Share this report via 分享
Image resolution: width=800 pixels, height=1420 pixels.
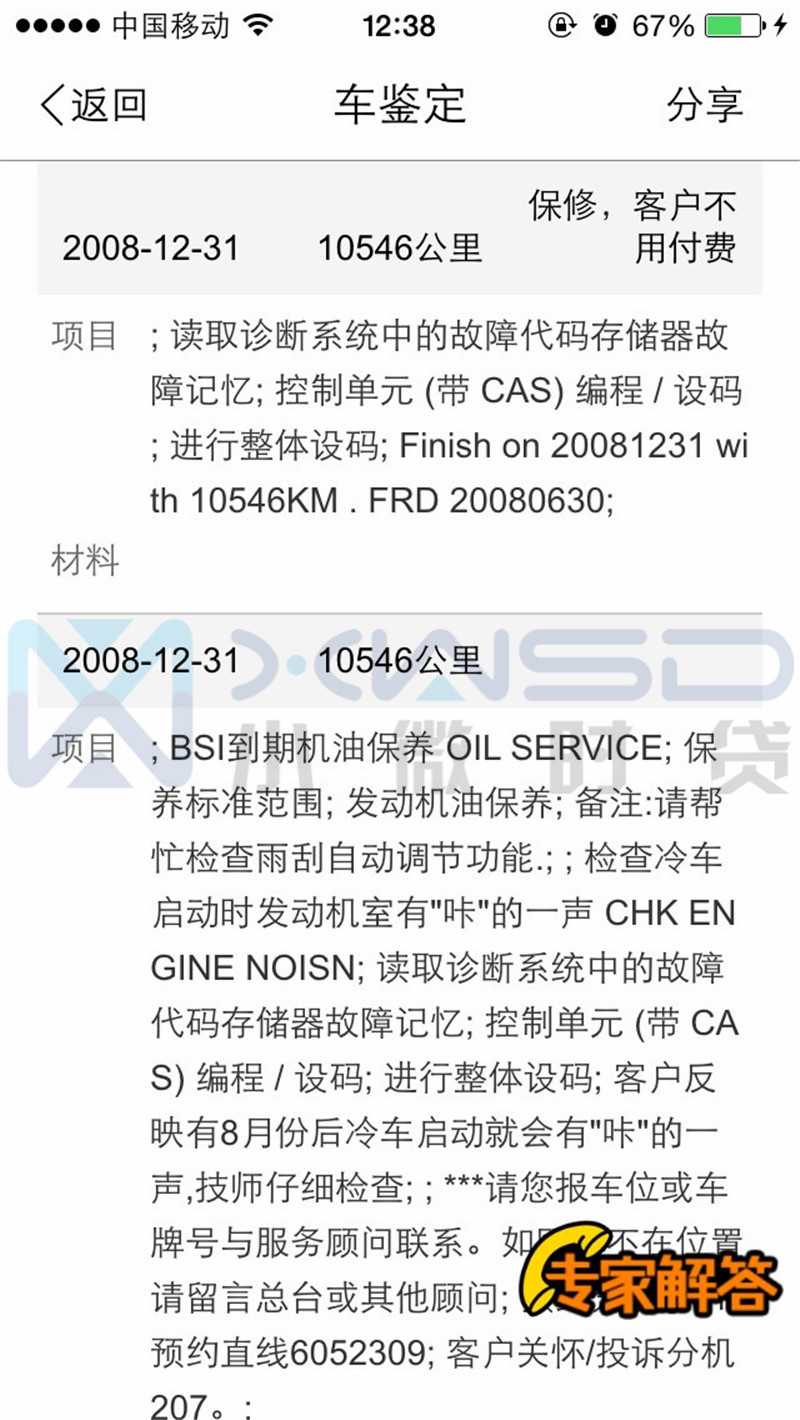click(x=704, y=105)
